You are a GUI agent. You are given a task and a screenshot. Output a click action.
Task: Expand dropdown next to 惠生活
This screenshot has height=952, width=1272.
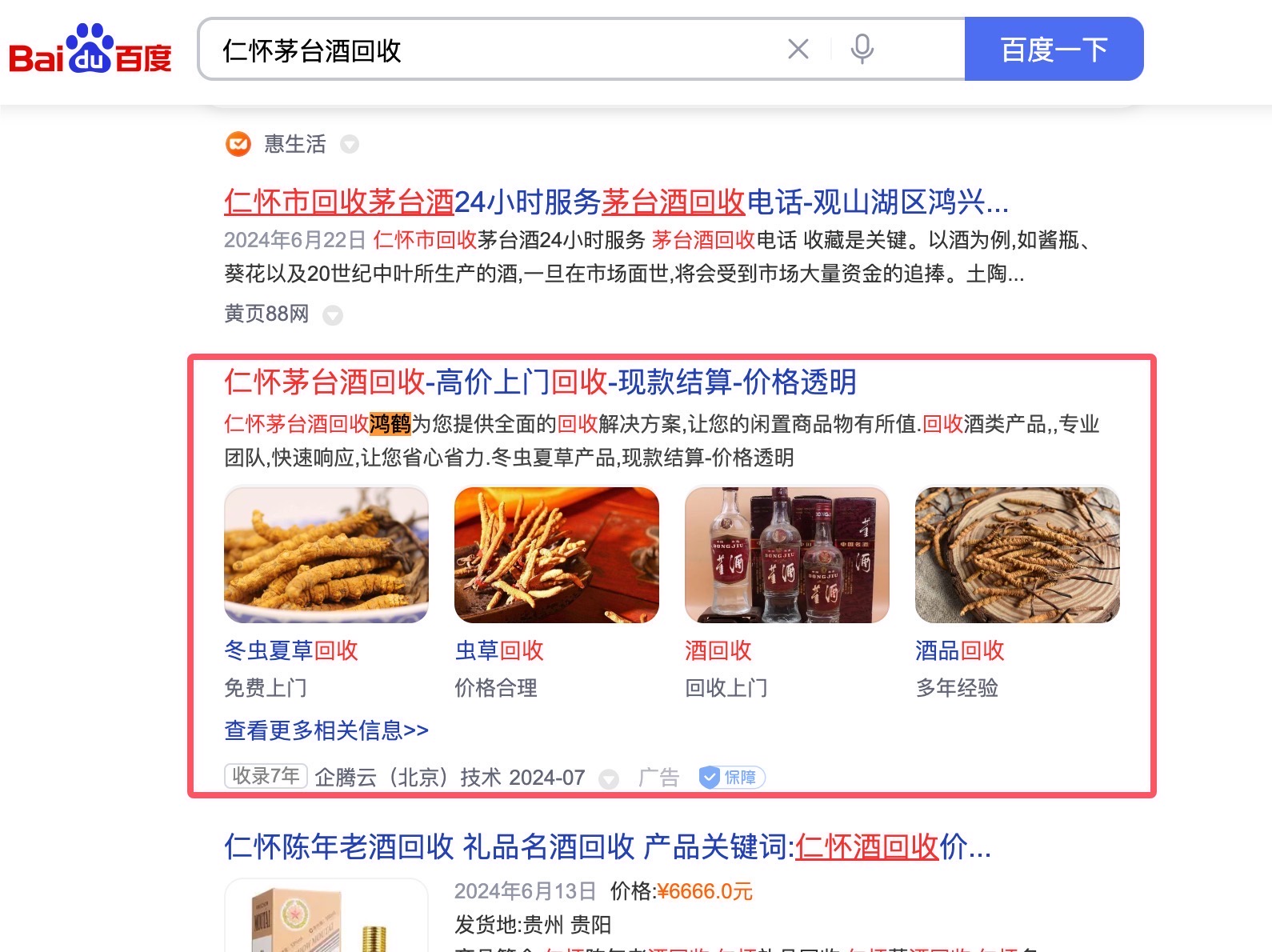tap(350, 145)
